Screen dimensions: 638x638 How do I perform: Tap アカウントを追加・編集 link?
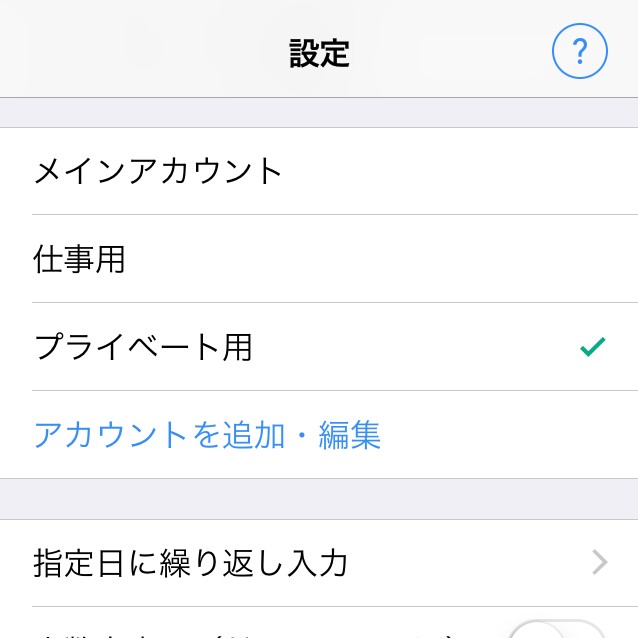click(x=207, y=435)
